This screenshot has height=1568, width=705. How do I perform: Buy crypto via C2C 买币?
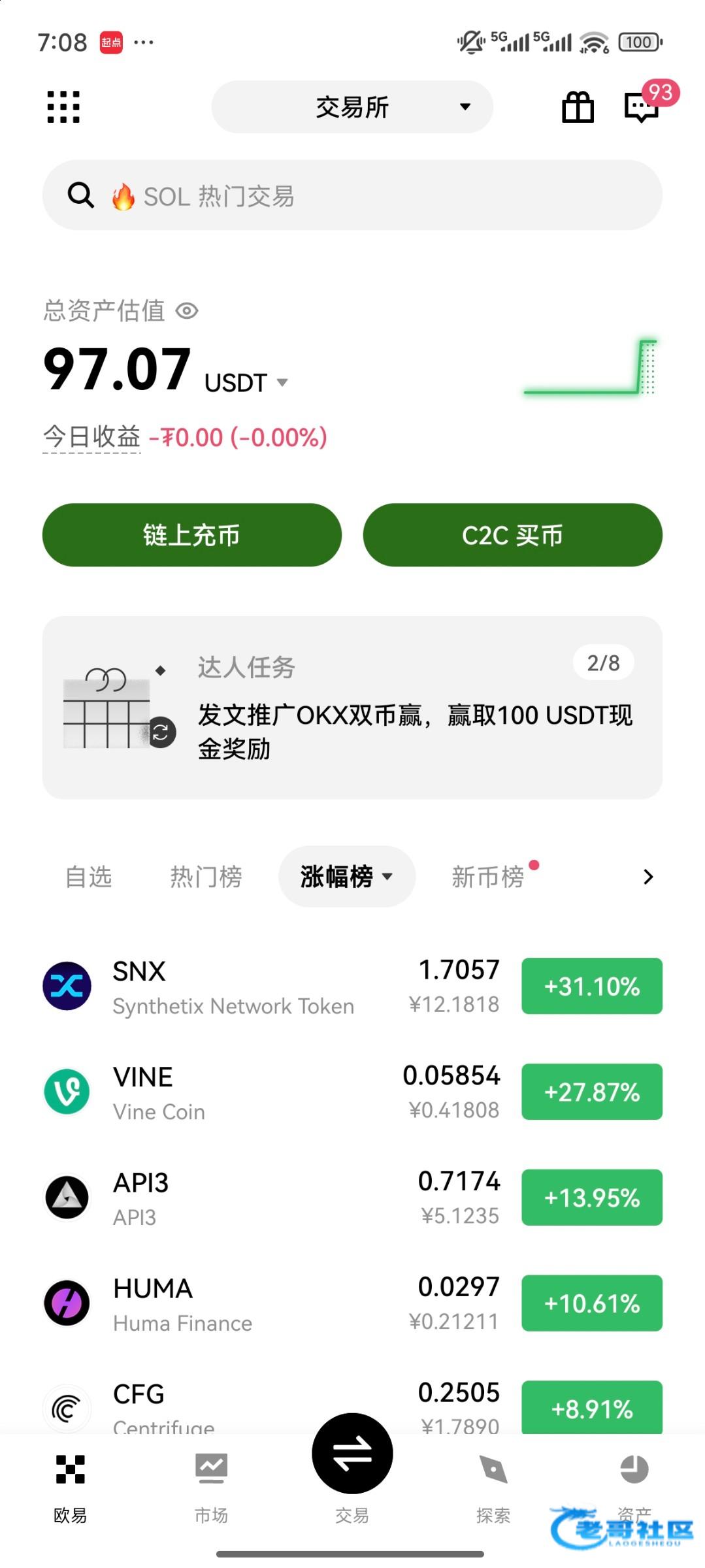[x=512, y=535]
